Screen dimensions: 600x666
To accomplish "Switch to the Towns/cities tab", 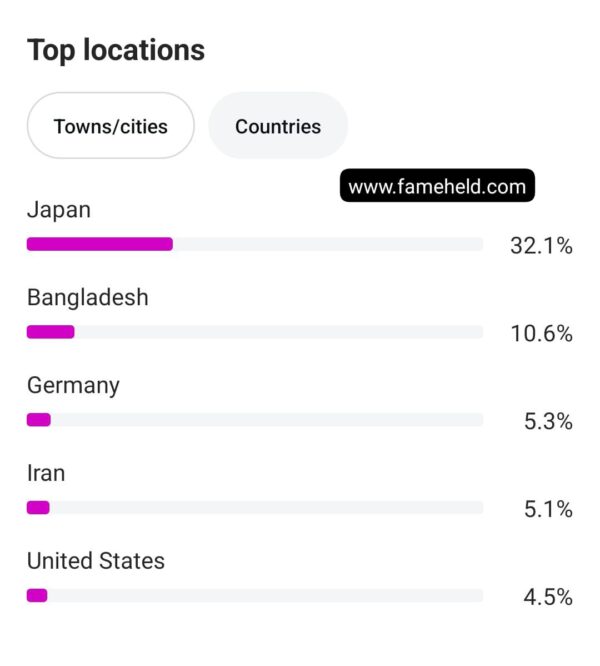I will 110,126.
